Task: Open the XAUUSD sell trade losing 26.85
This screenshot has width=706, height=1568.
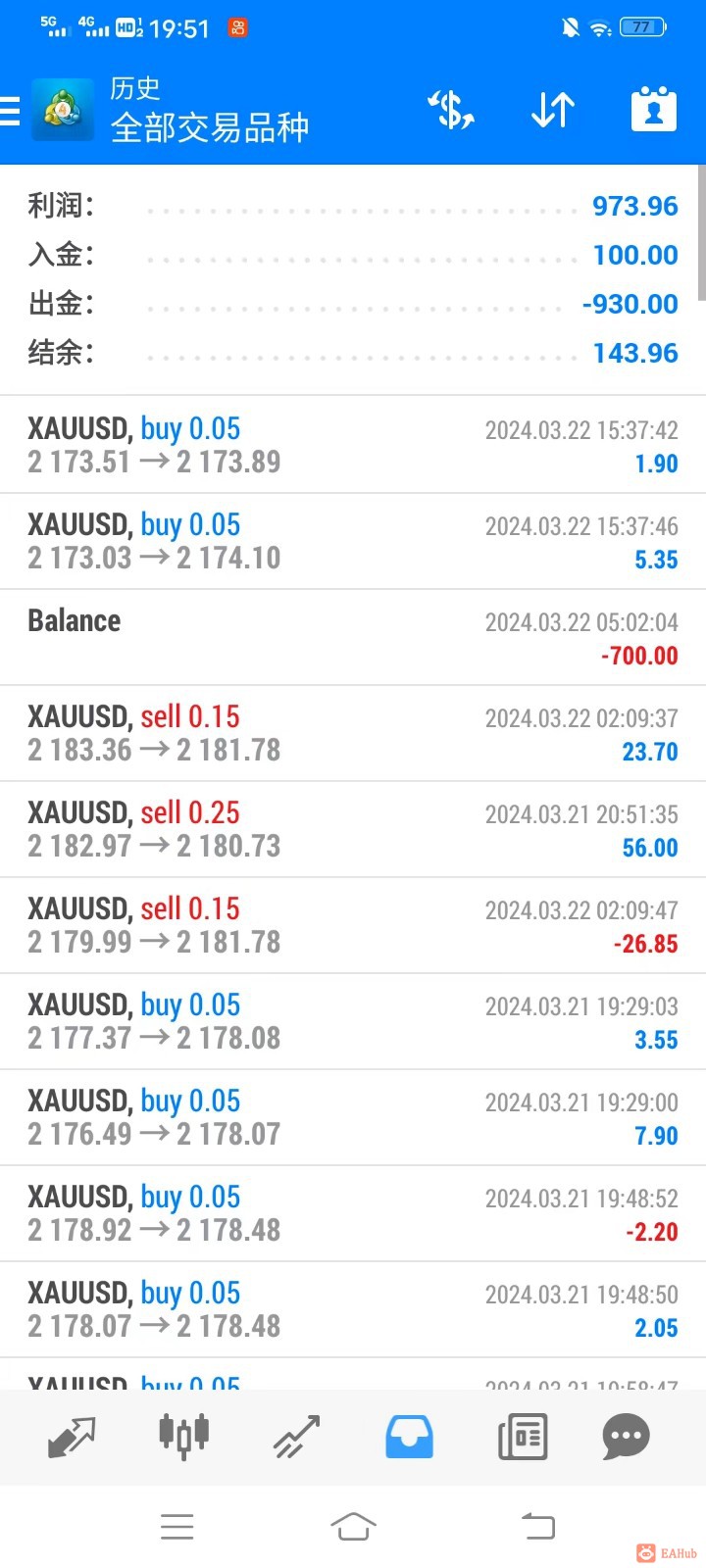Action: tap(353, 925)
